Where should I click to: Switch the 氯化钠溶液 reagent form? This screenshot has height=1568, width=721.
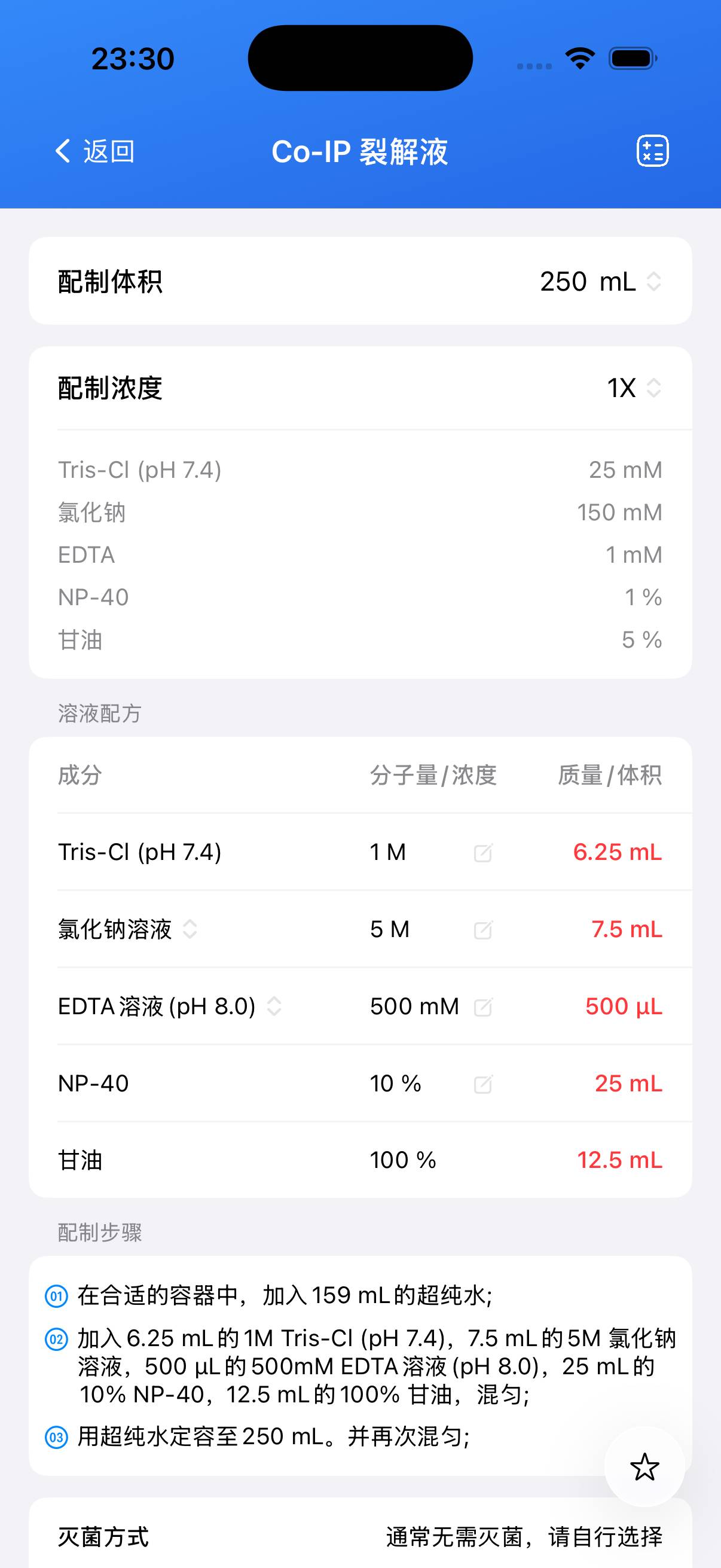(190, 929)
